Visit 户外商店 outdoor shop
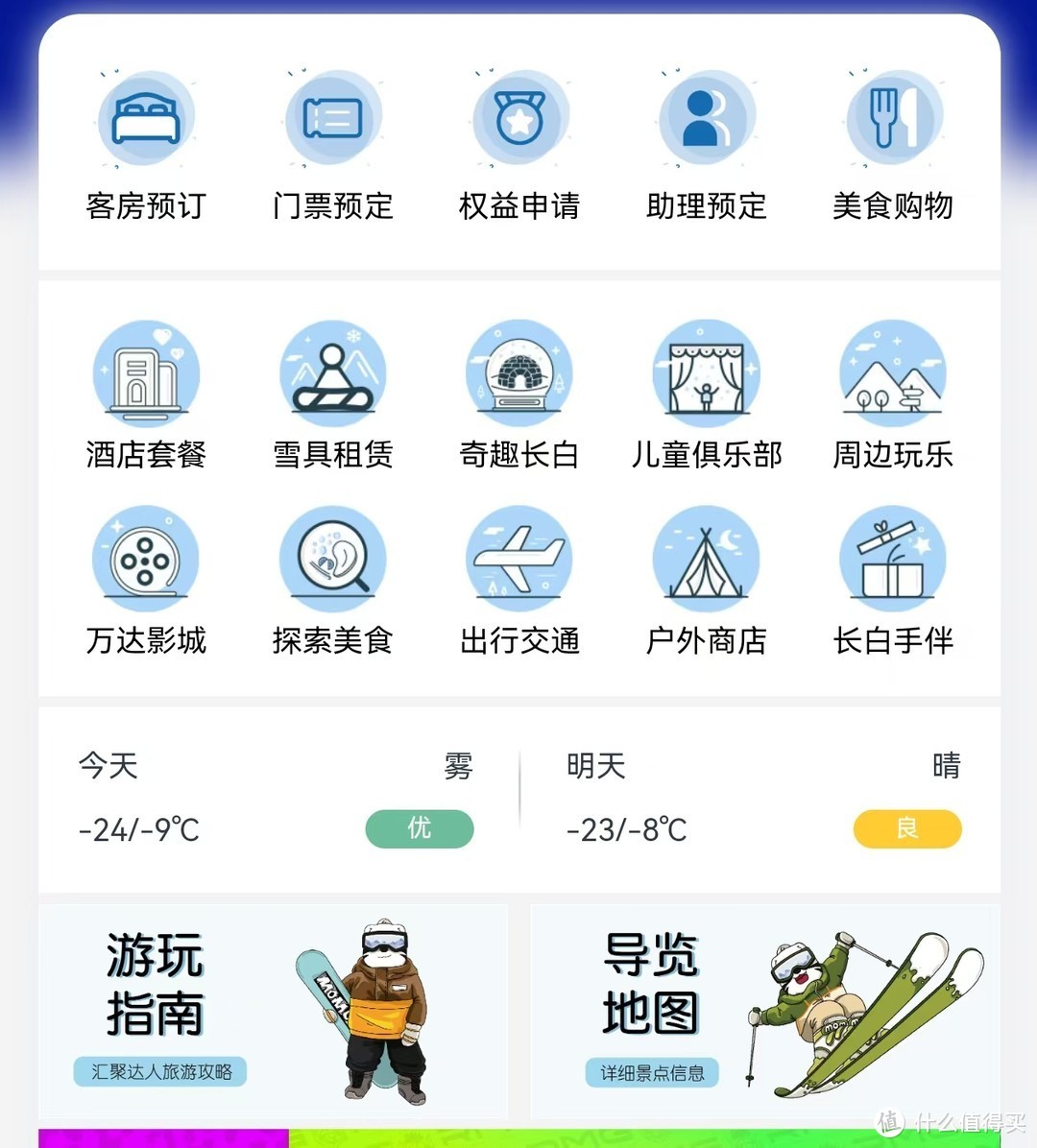Viewport: 1037px width, 1148px height. tap(707, 581)
